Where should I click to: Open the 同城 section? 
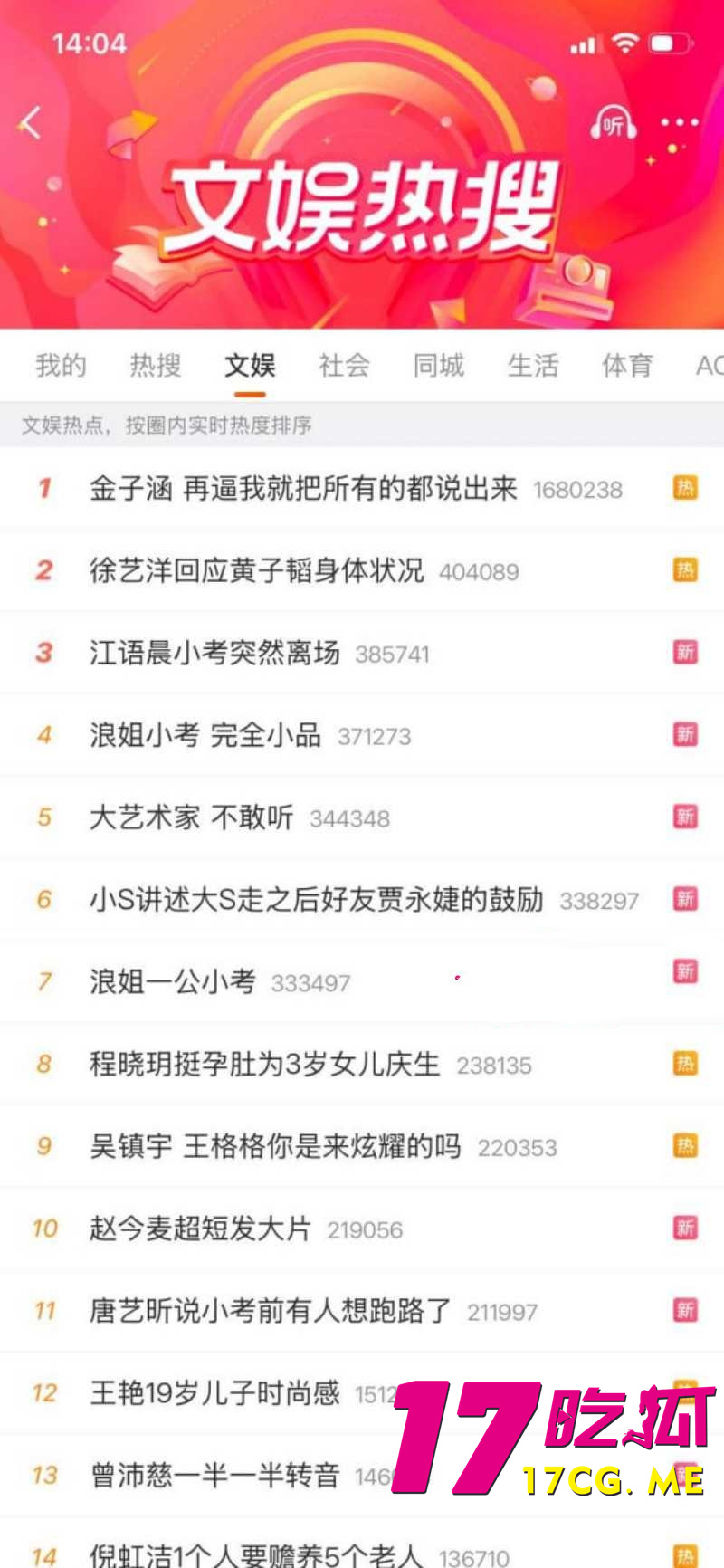point(438,366)
